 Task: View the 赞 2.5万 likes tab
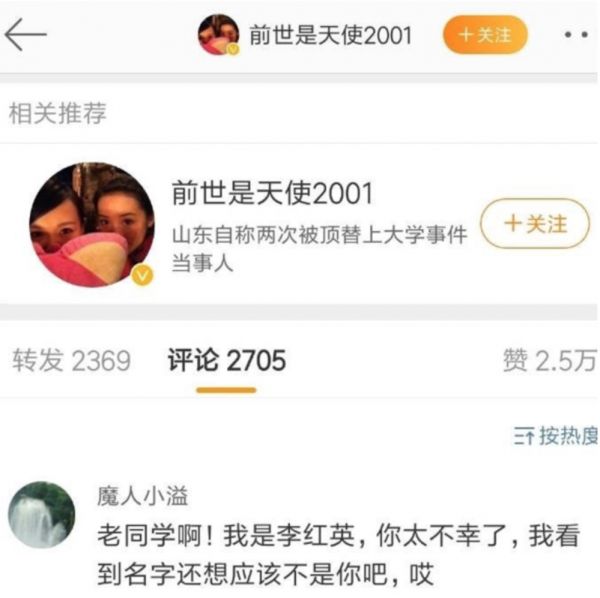(549, 361)
